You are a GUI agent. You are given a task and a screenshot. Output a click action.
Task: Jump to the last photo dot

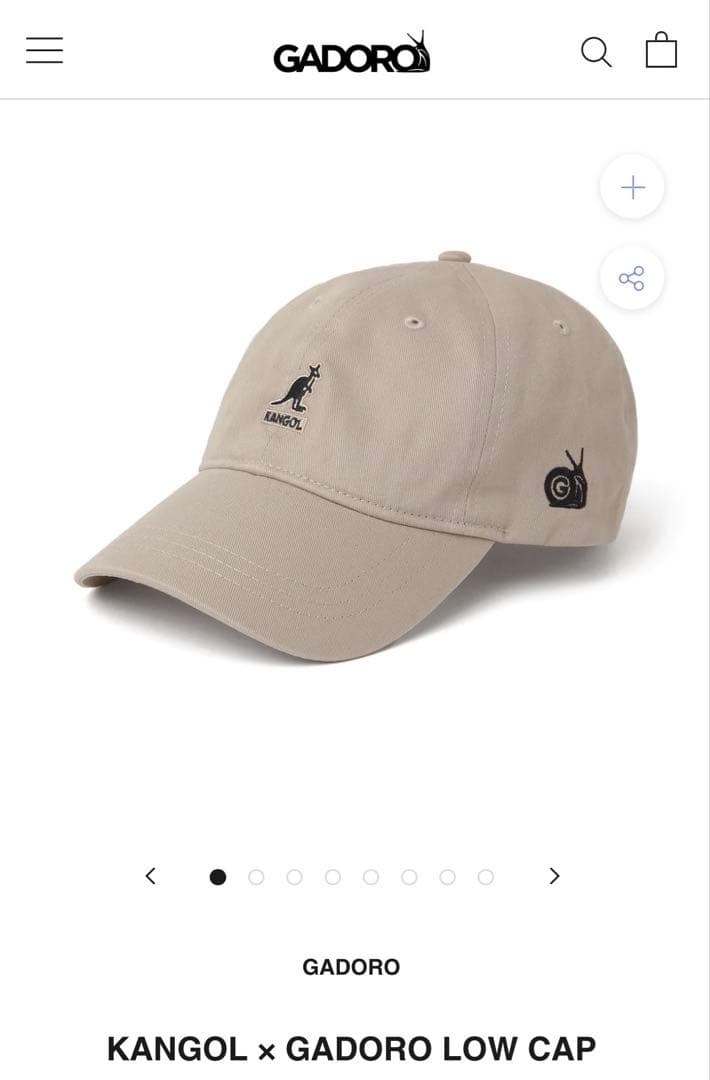click(x=486, y=877)
